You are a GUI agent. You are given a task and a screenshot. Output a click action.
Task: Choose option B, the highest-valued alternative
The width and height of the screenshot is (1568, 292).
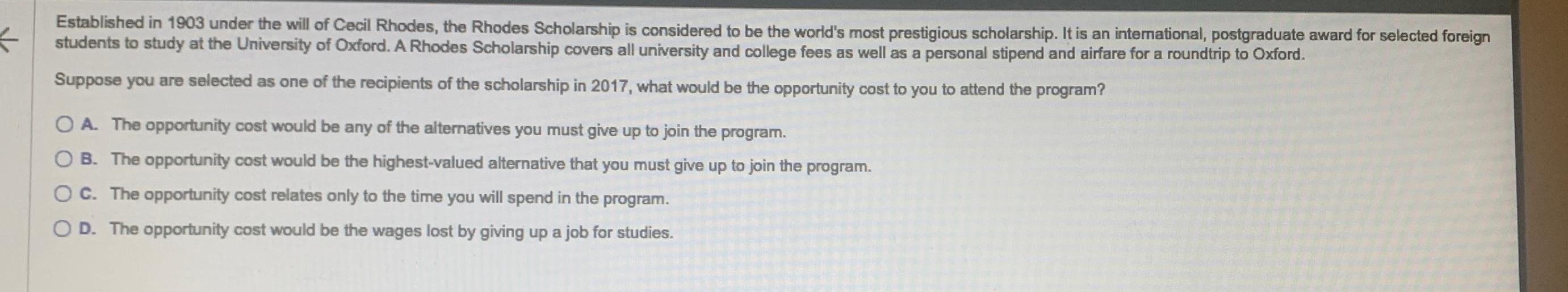tap(64, 160)
